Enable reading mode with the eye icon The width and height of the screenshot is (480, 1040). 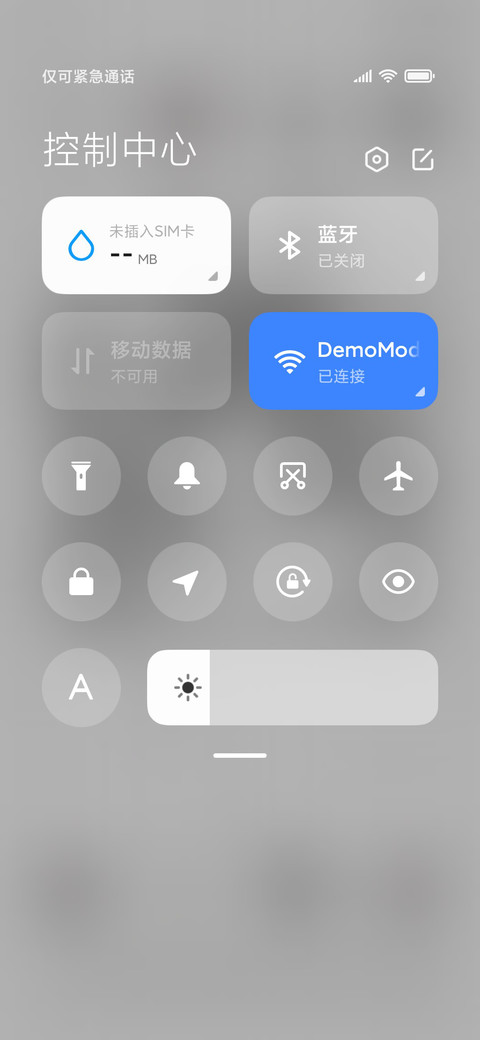tap(398, 582)
